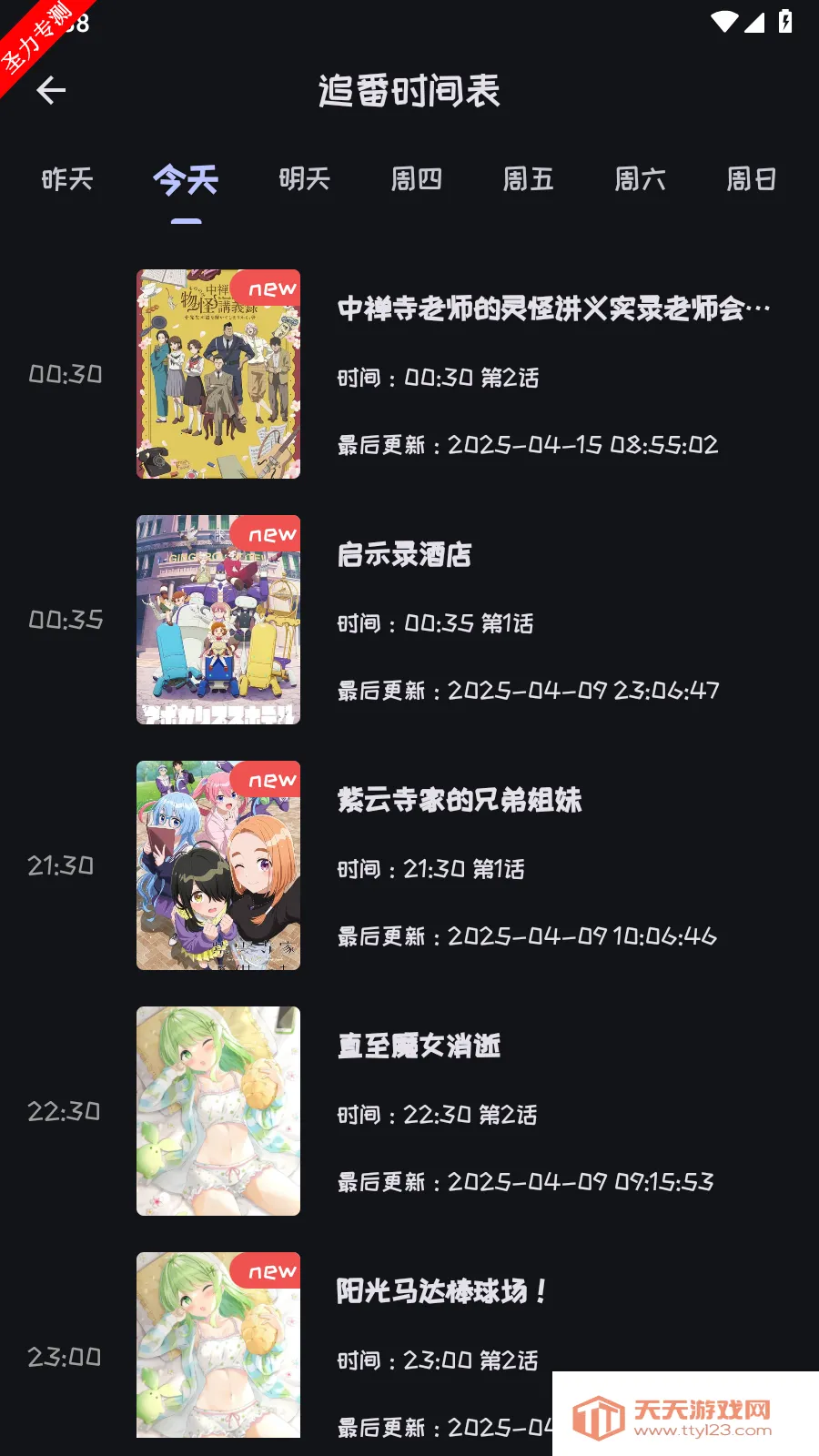Open 直至魔女消逝 anime details
The height and width of the screenshot is (1456, 819).
(x=420, y=1046)
